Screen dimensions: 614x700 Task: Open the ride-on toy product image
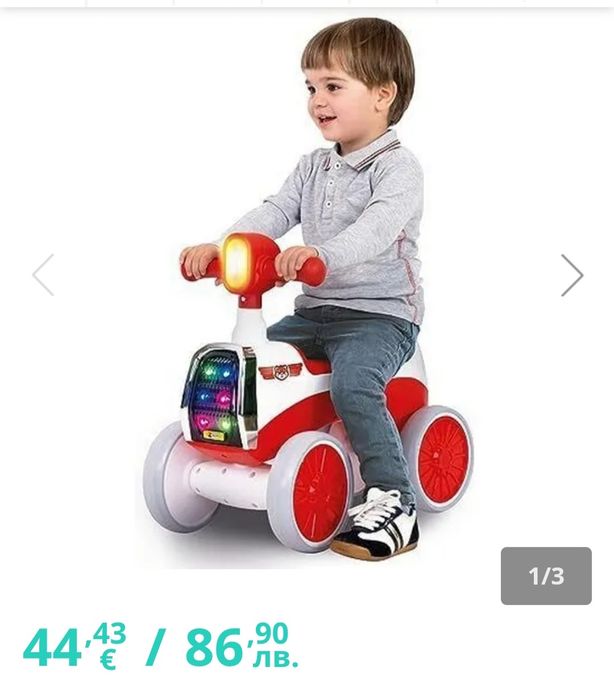[307, 300]
